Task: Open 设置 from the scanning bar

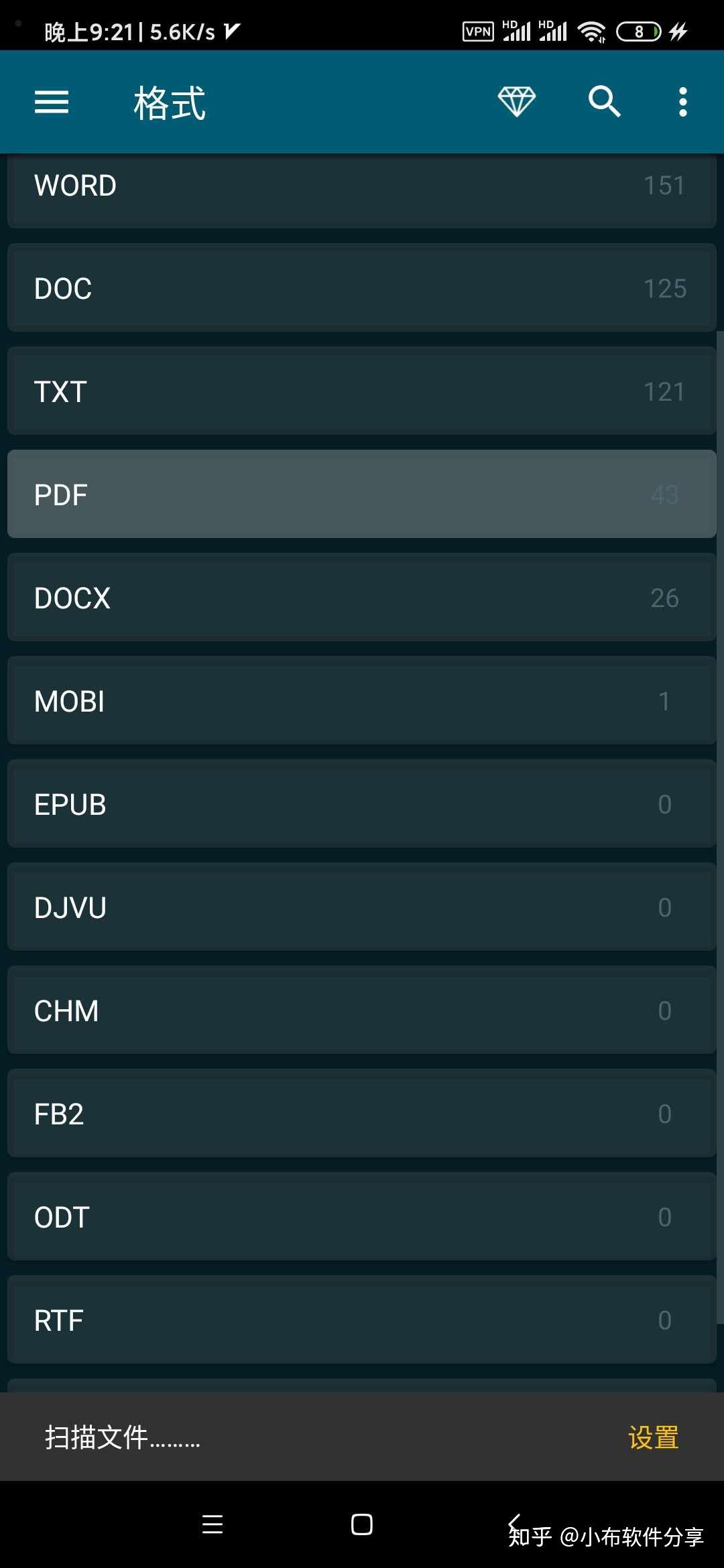Action: (653, 1437)
